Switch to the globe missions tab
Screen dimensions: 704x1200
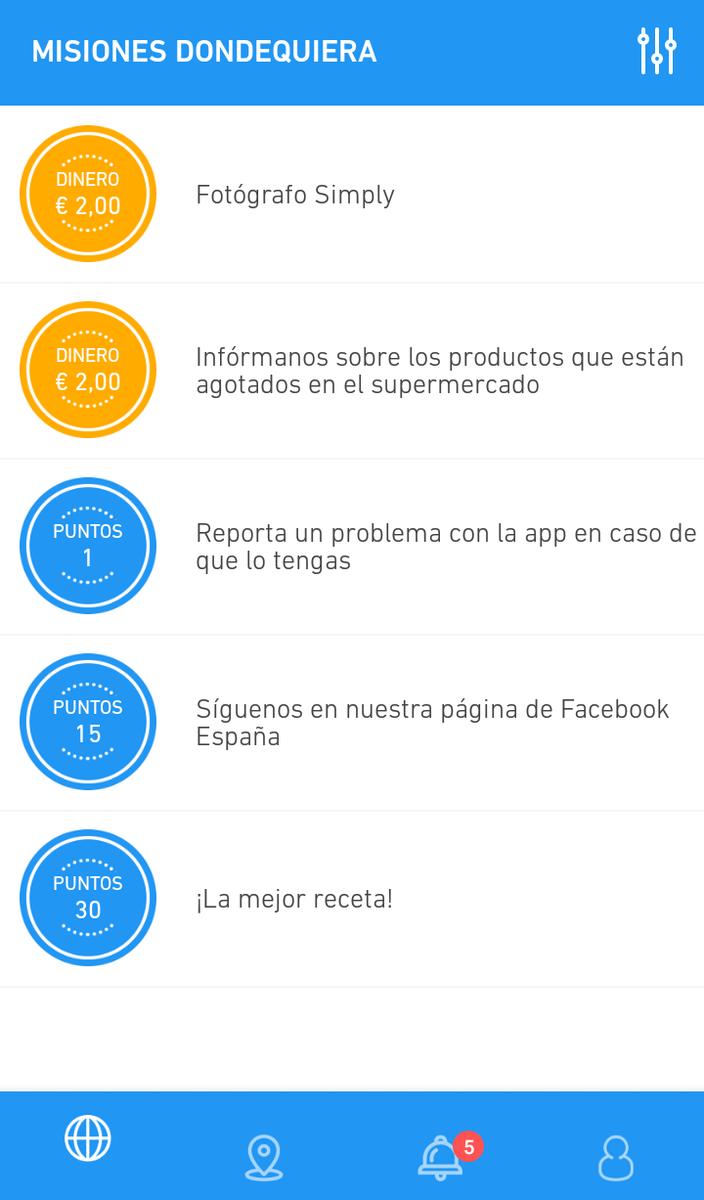pos(88,1140)
